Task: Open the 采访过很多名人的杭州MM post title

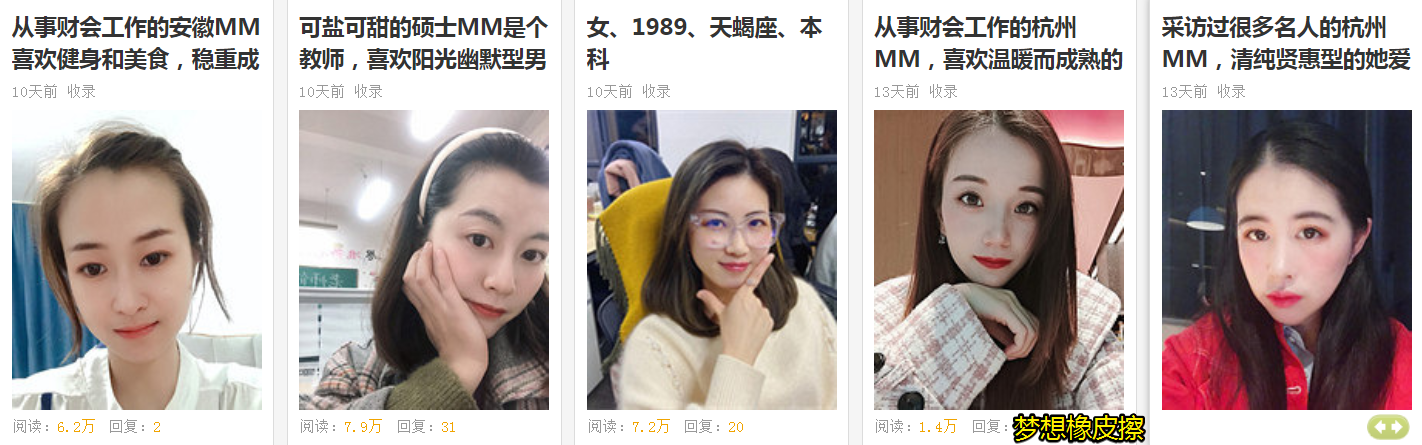Action: (x=1286, y=43)
